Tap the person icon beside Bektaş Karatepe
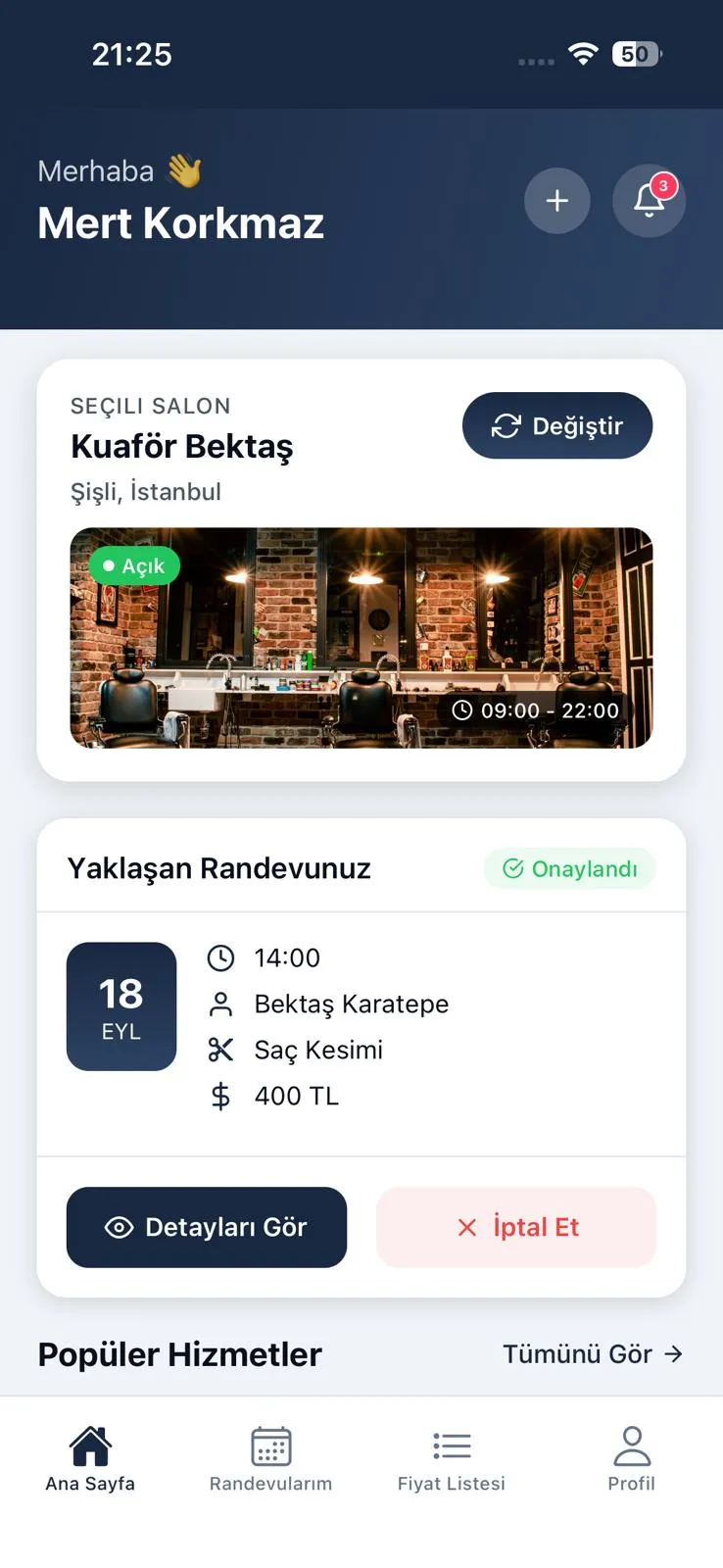The width and height of the screenshot is (723, 1568). [x=221, y=1004]
